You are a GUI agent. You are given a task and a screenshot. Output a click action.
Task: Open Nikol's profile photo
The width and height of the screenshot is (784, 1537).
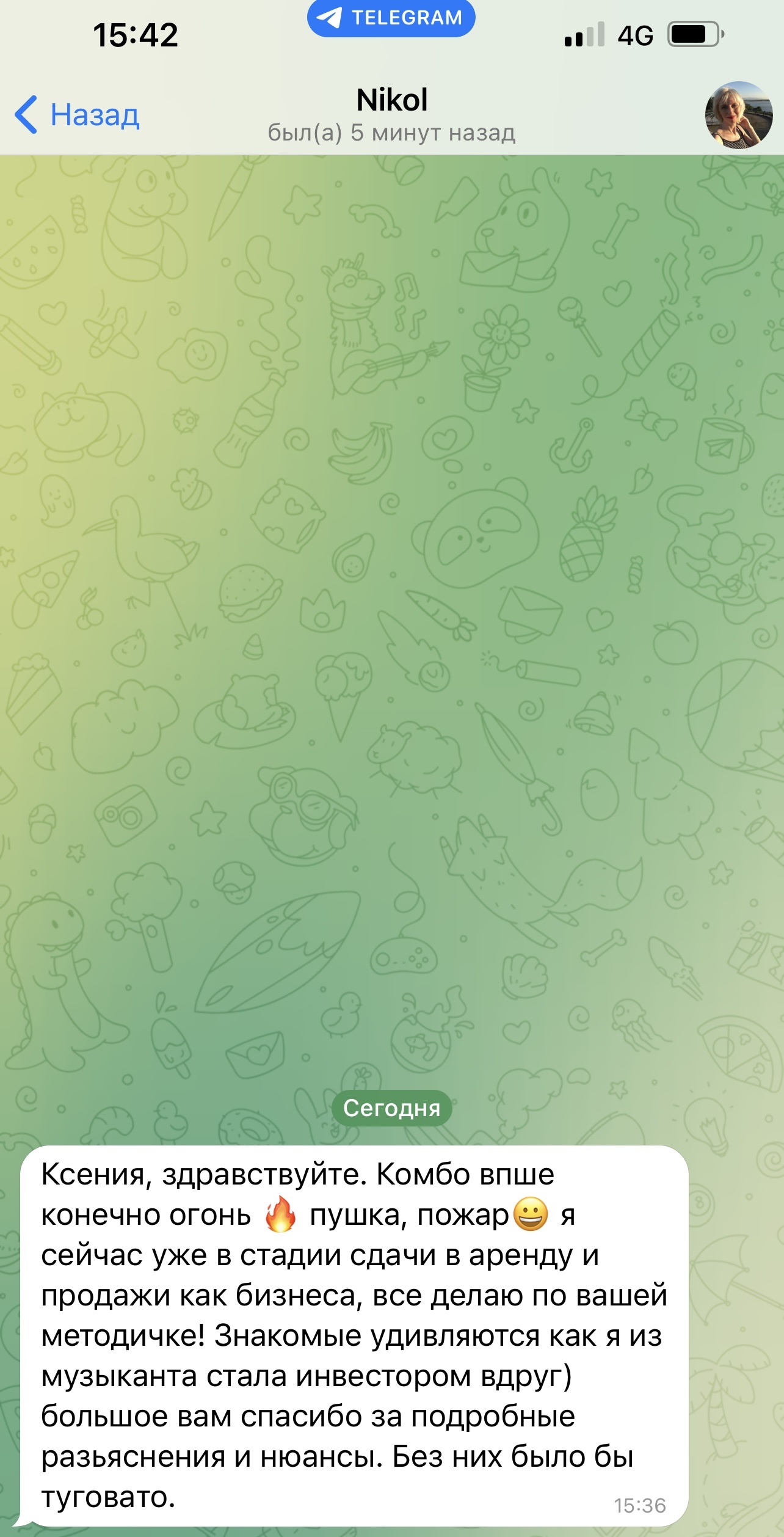738,115
